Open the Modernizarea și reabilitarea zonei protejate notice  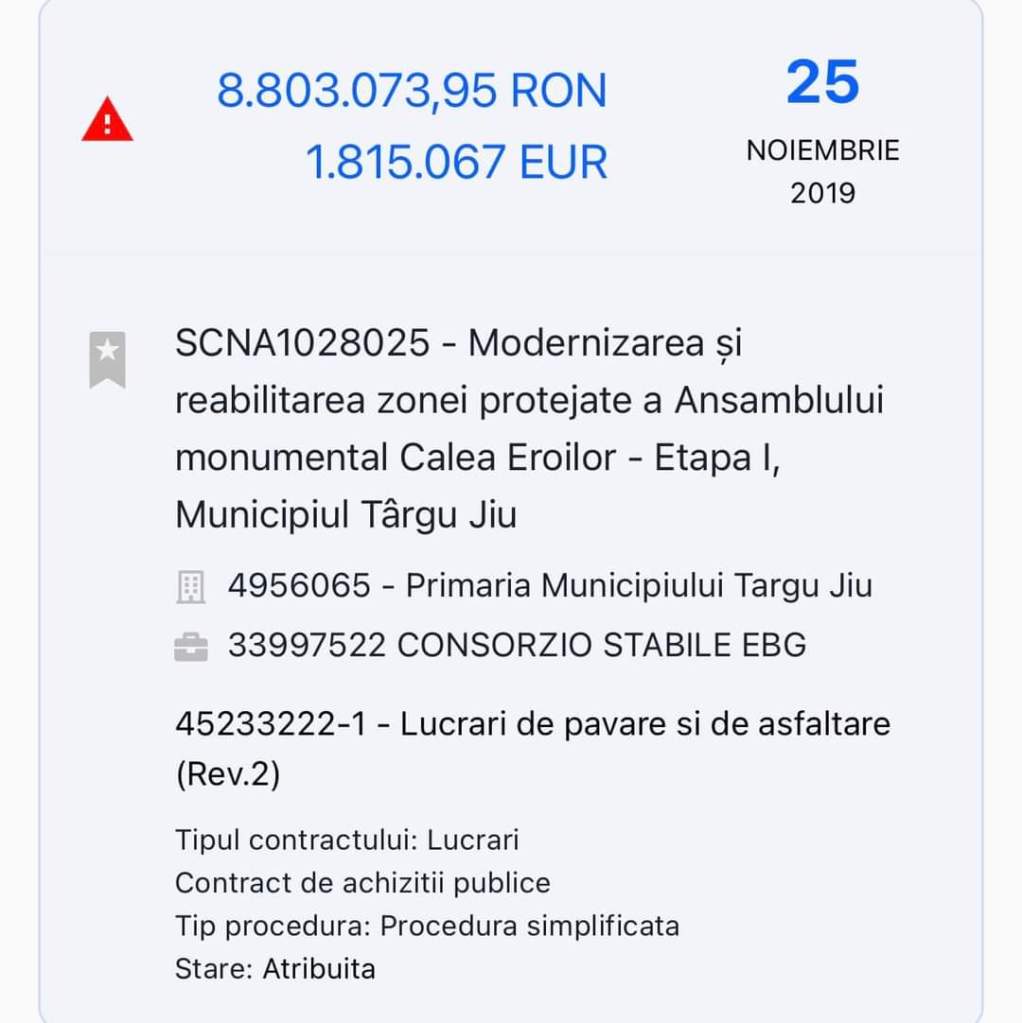pyautogui.click(x=529, y=429)
